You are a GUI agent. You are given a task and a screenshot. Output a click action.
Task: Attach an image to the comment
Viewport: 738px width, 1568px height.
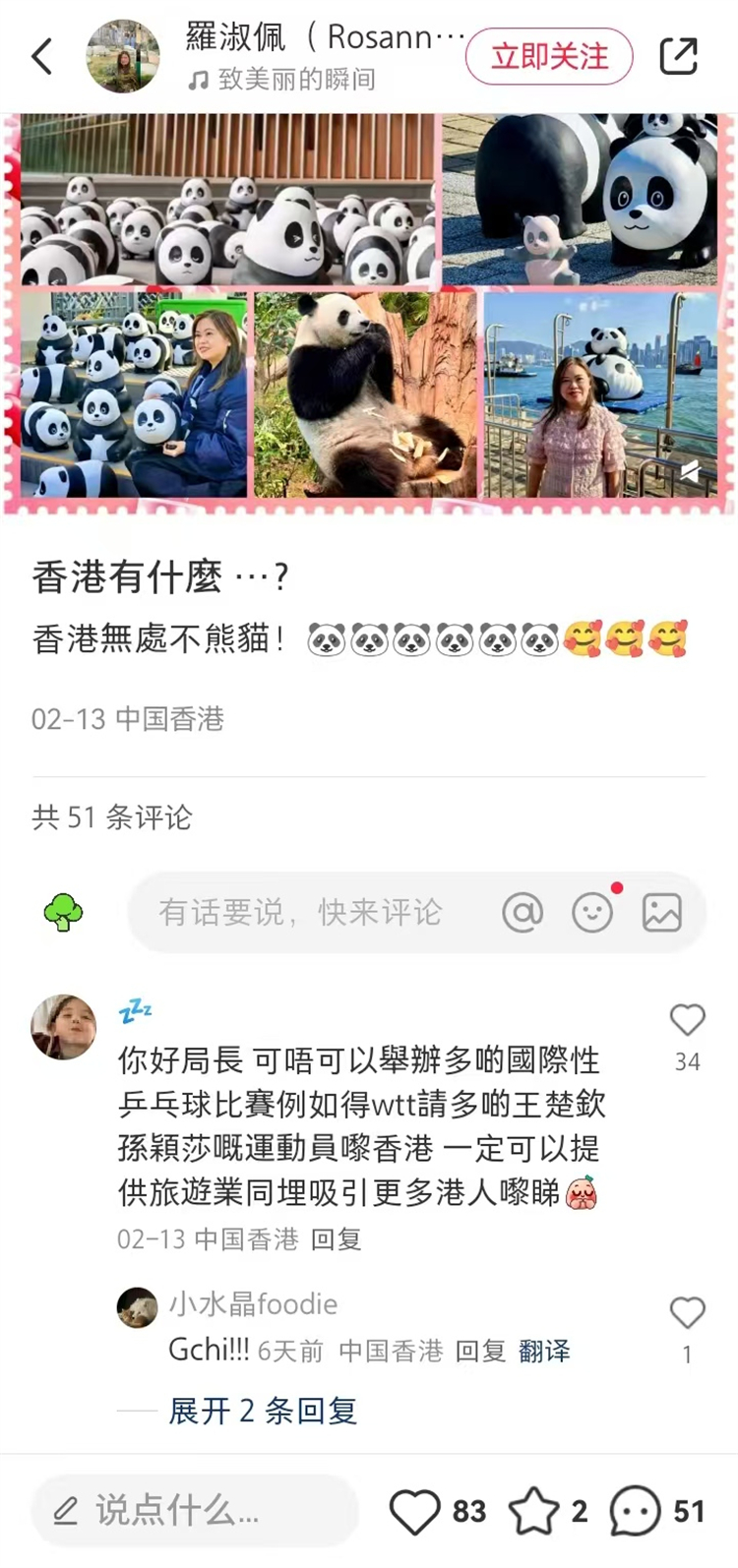click(661, 913)
